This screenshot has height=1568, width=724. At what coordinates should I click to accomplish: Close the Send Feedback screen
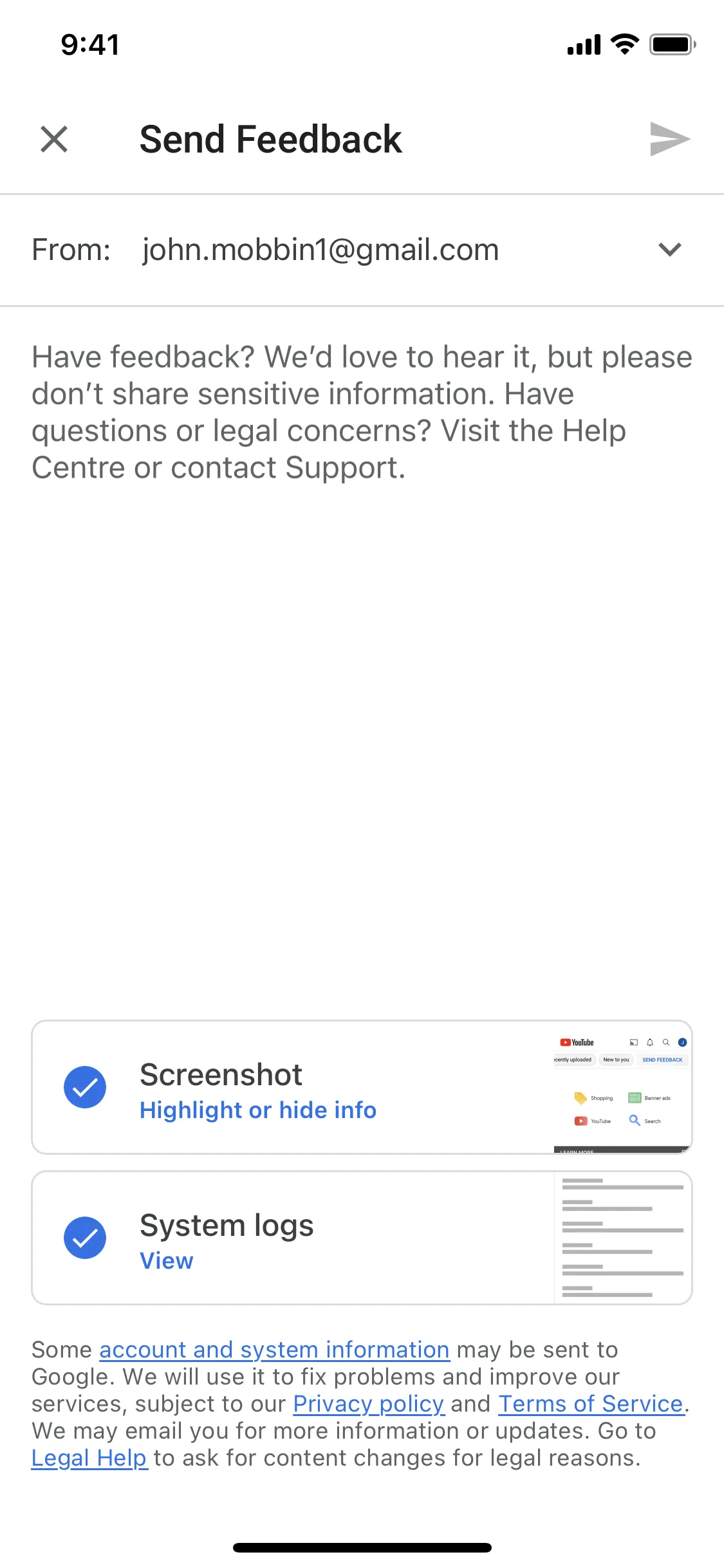[54, 139]
